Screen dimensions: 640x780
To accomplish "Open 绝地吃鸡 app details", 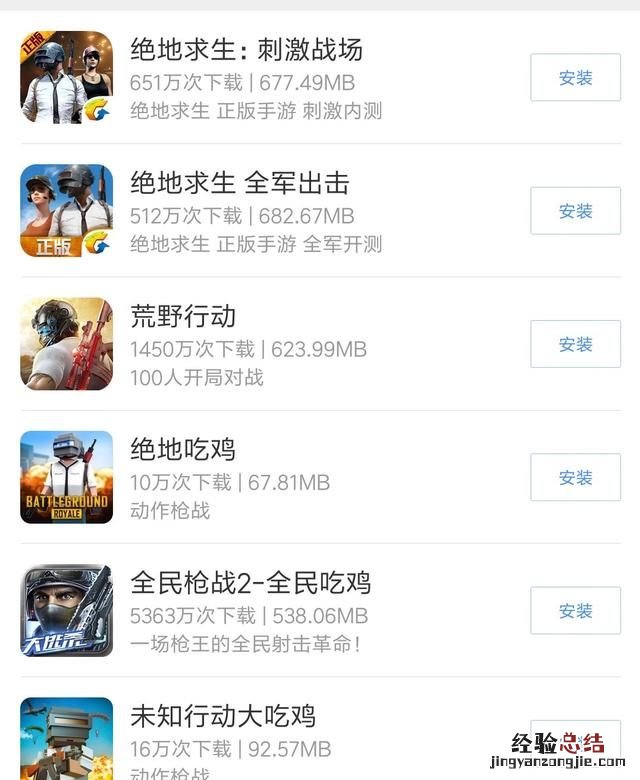I will click(183, 449).
